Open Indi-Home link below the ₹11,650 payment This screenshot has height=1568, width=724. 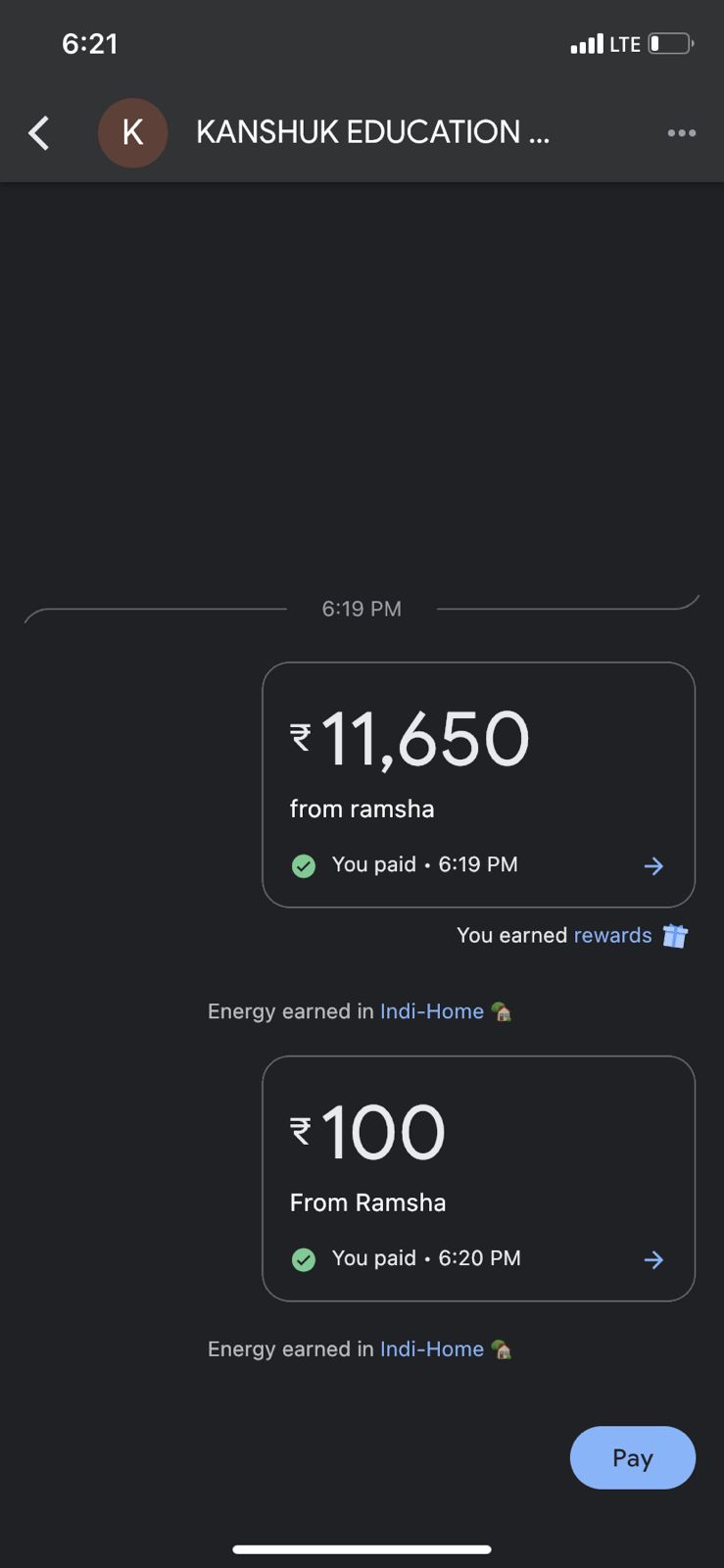point(432,1011)
